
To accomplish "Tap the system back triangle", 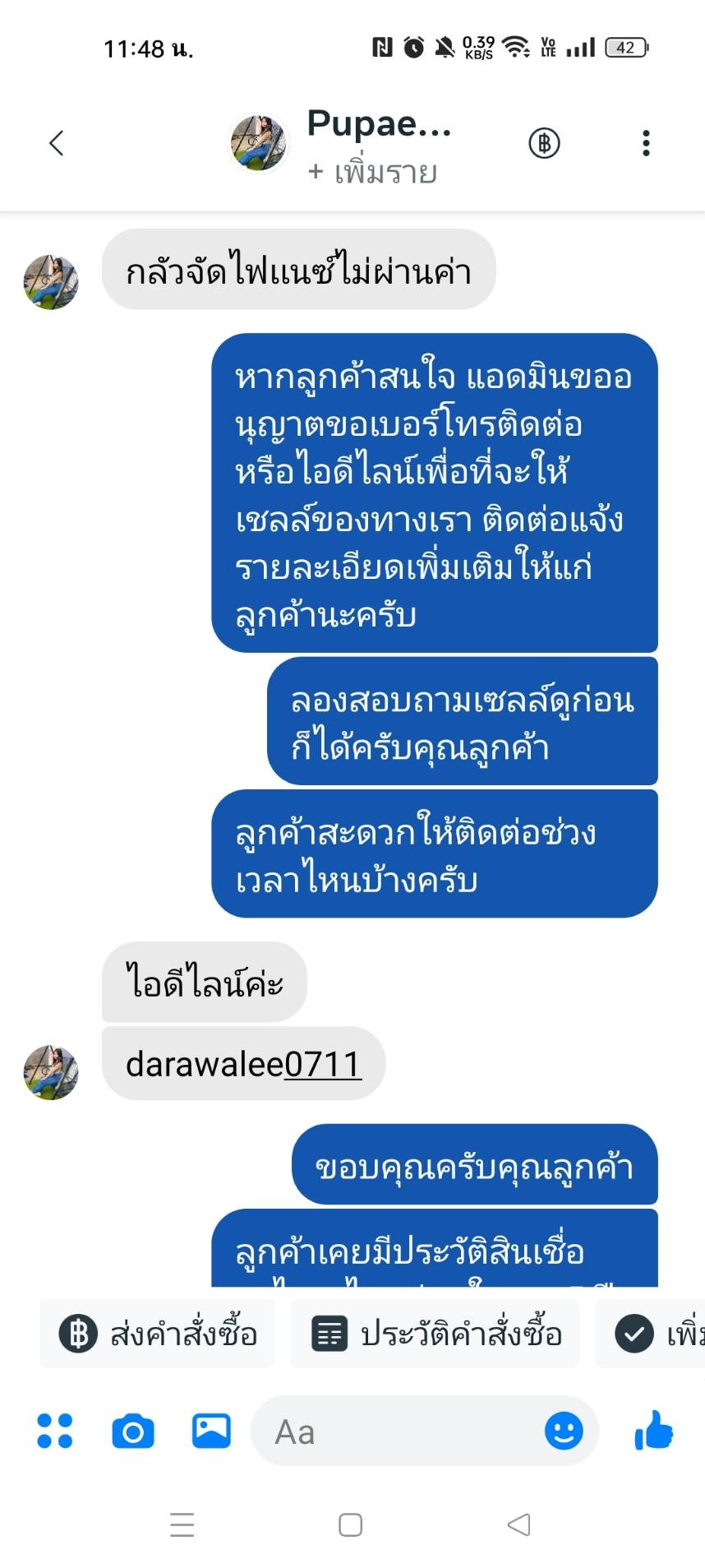I will point(518,1524).
